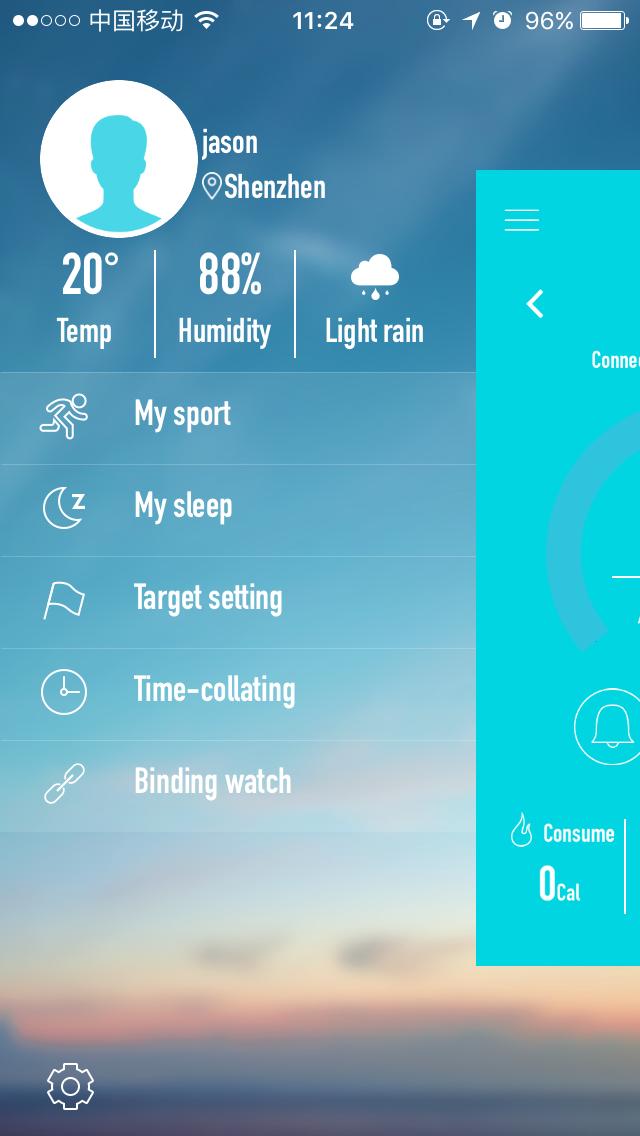The image size is (640, 1136).
Task: Select Time-collating option
Action: (x=214, y=691)
